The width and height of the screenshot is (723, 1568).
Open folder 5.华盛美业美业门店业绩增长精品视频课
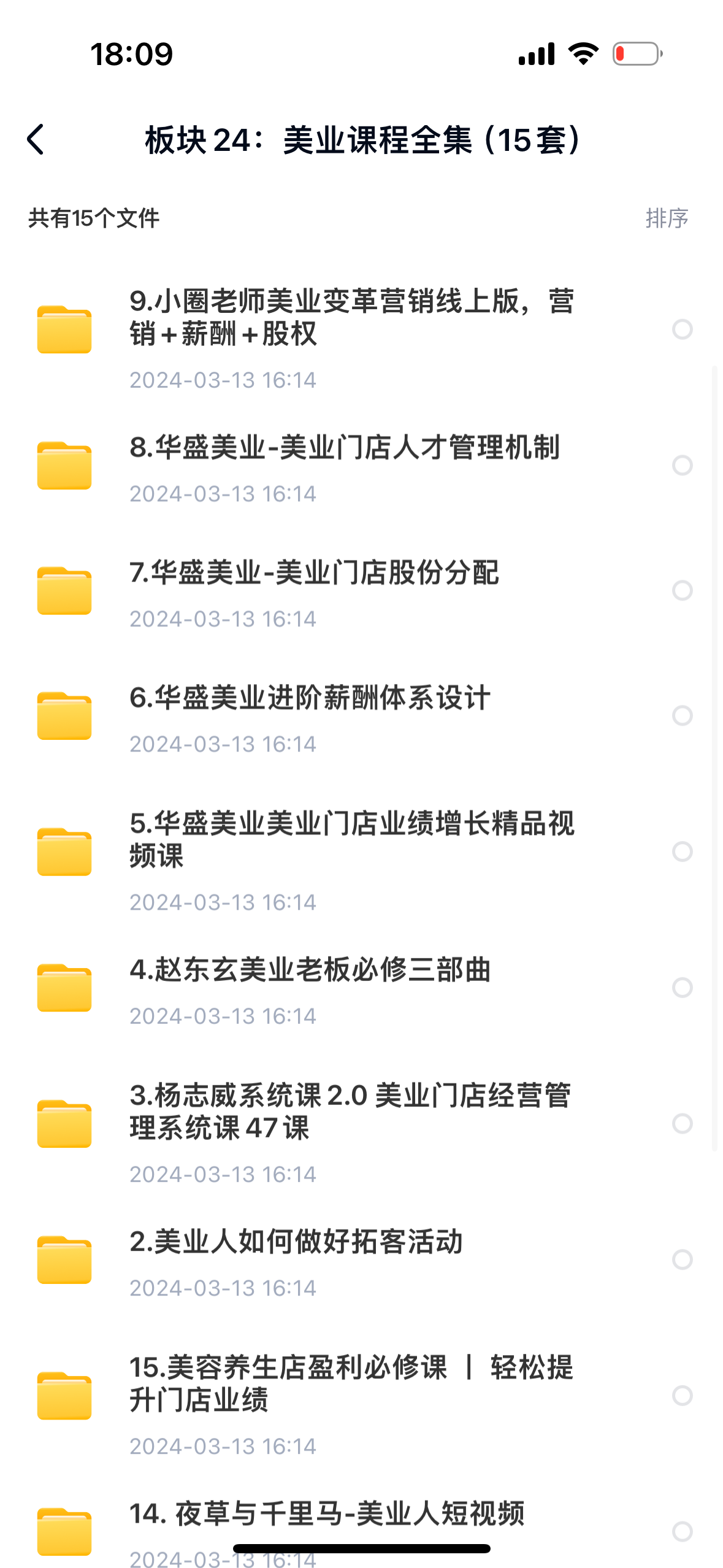coord(351,839)
